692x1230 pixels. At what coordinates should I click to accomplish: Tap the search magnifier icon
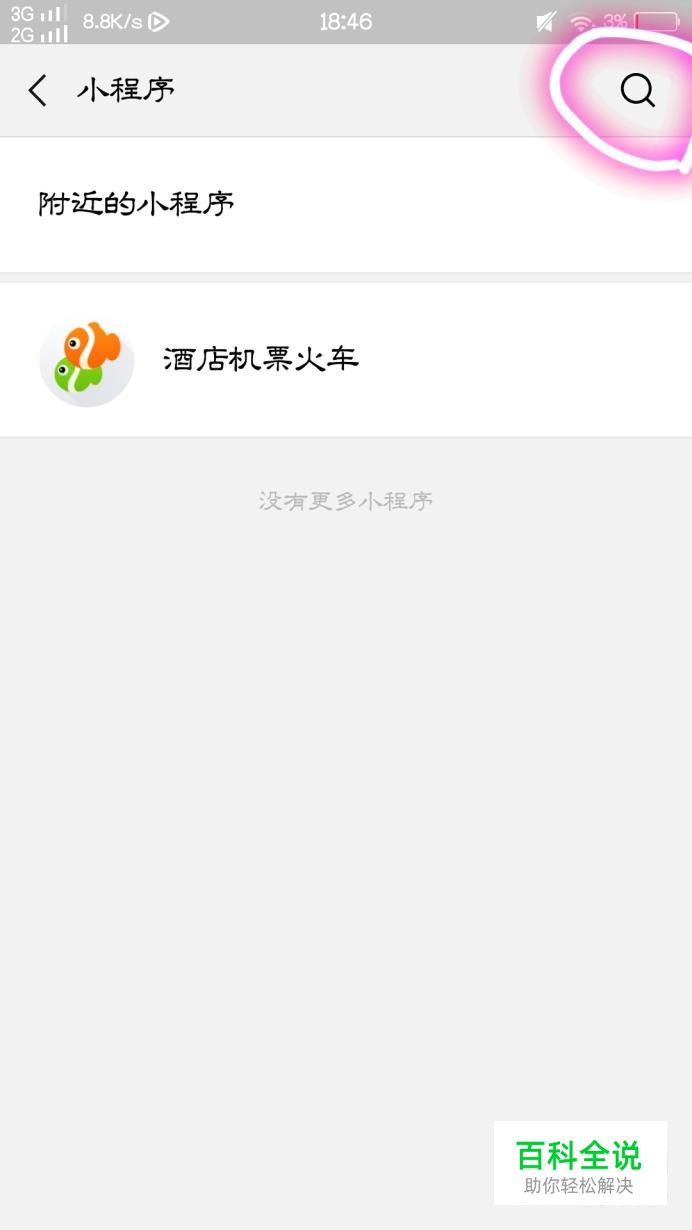(x=637, y=91)
